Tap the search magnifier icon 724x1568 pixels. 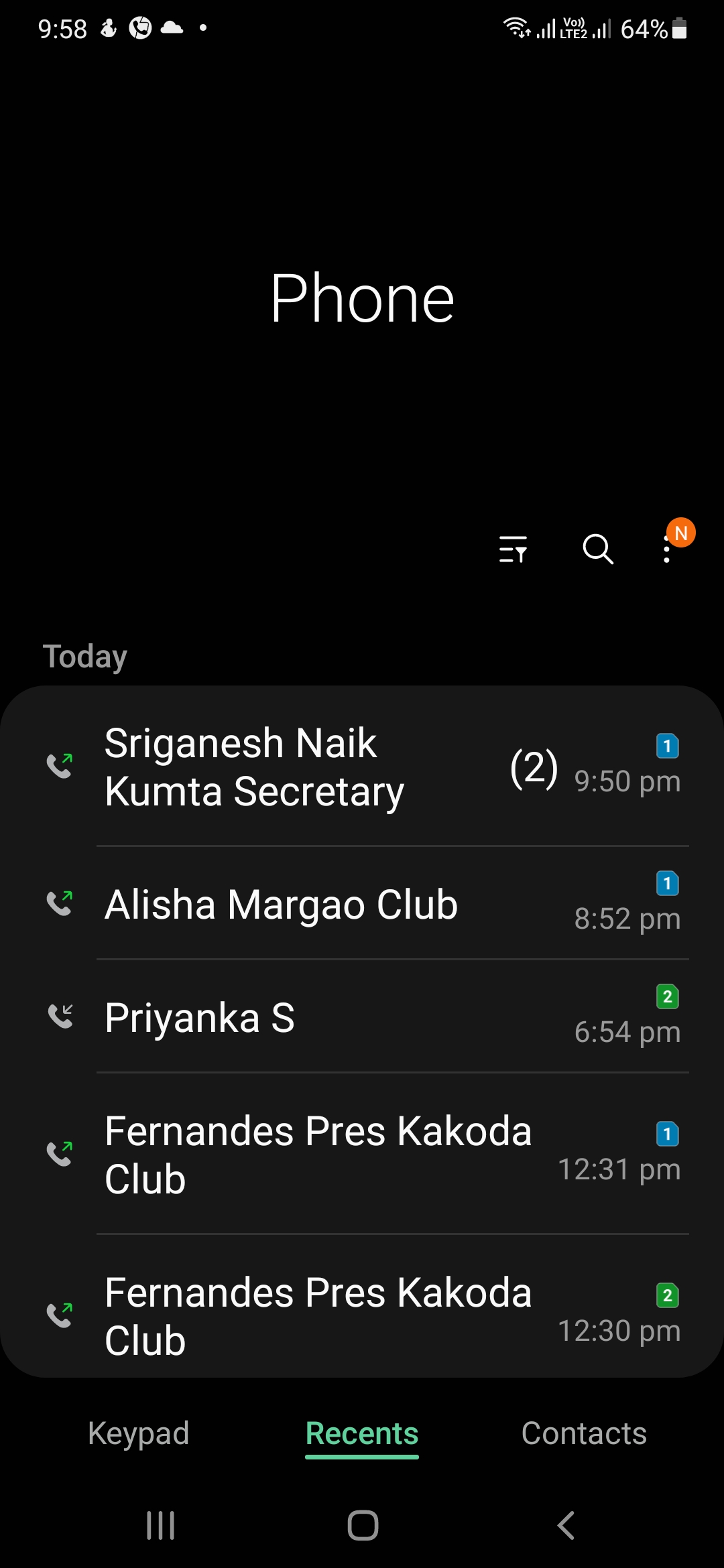point(597,549)
